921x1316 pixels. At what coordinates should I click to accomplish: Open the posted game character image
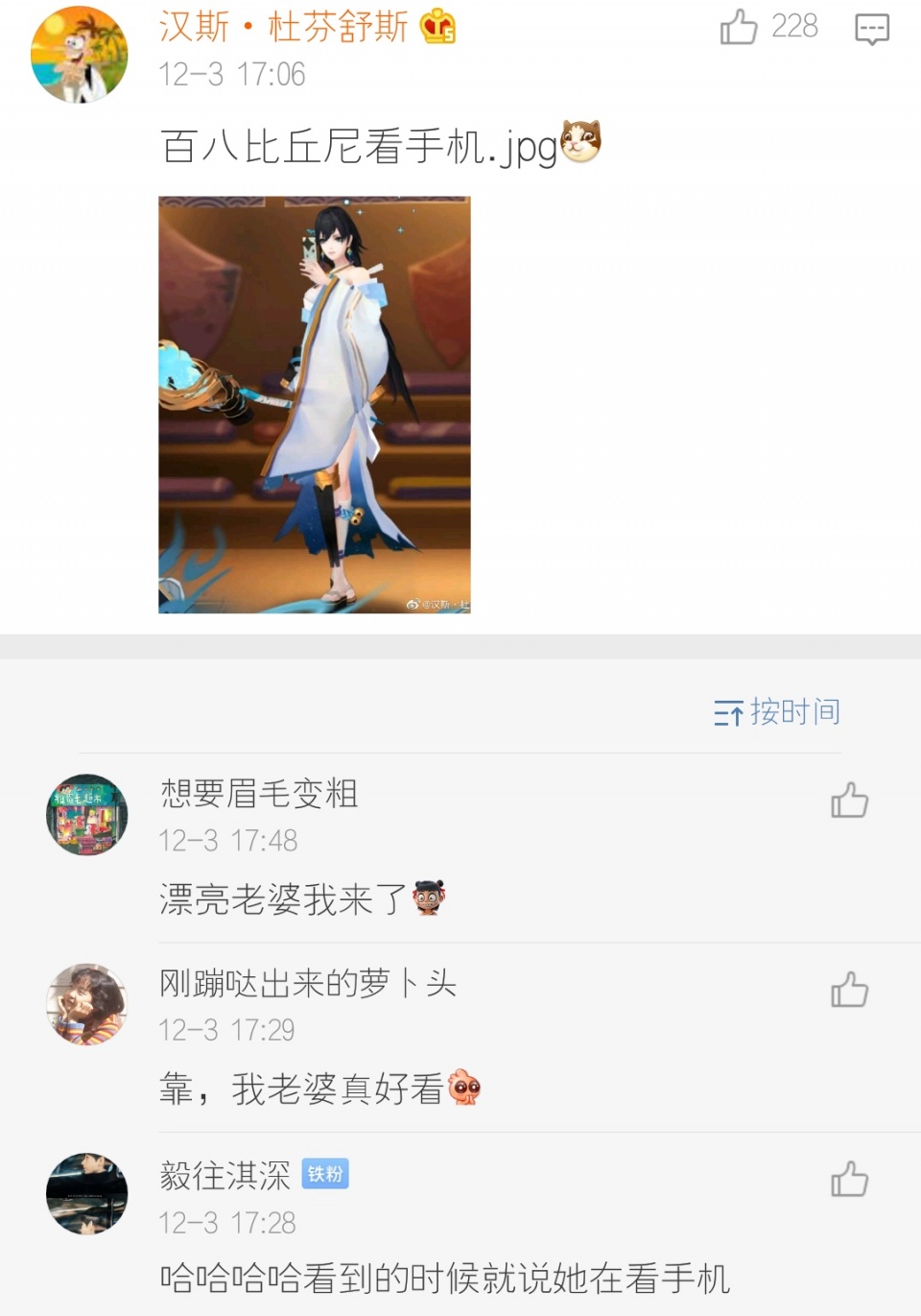point(315,404)
